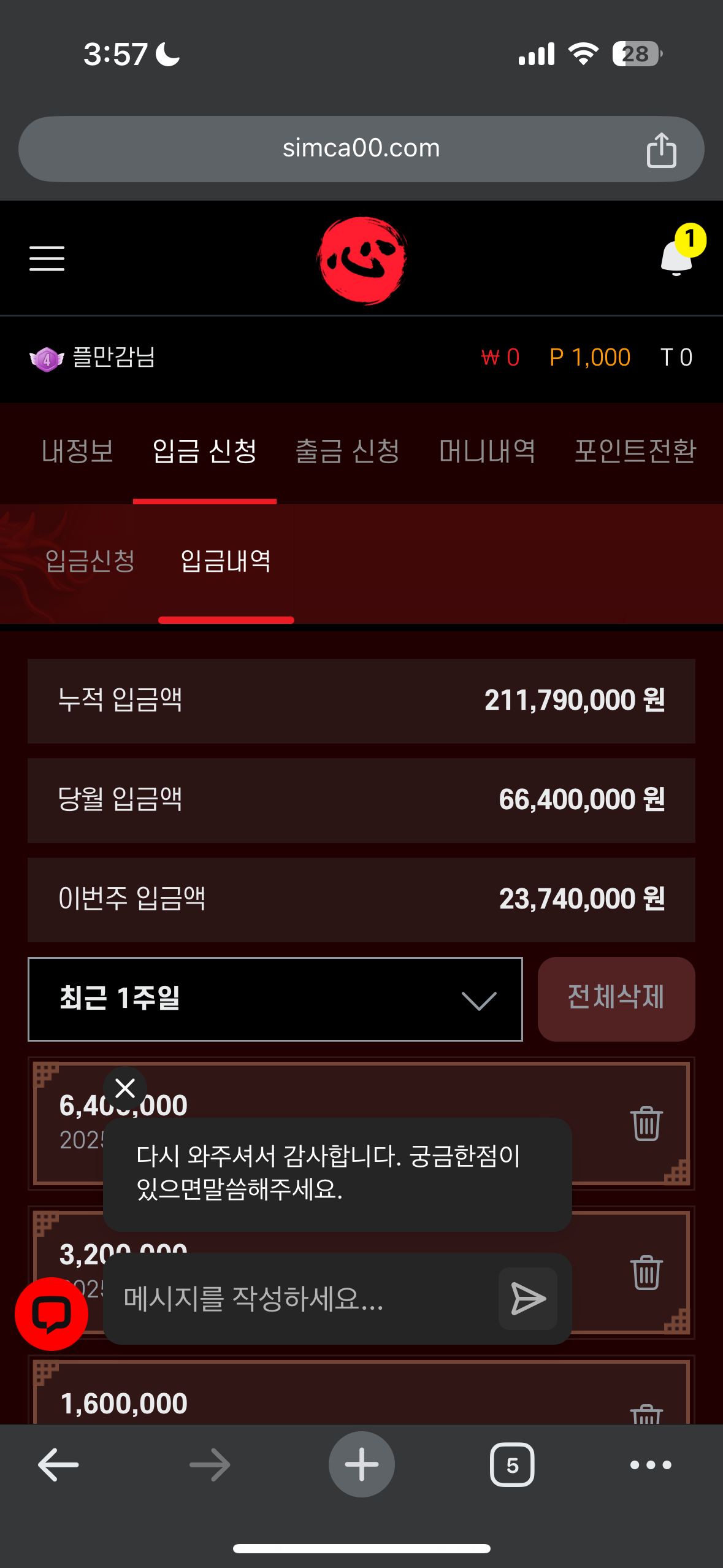Open the browser tabs switcher
This screenshot has height=1568, width=723.
pos(512,1465)
